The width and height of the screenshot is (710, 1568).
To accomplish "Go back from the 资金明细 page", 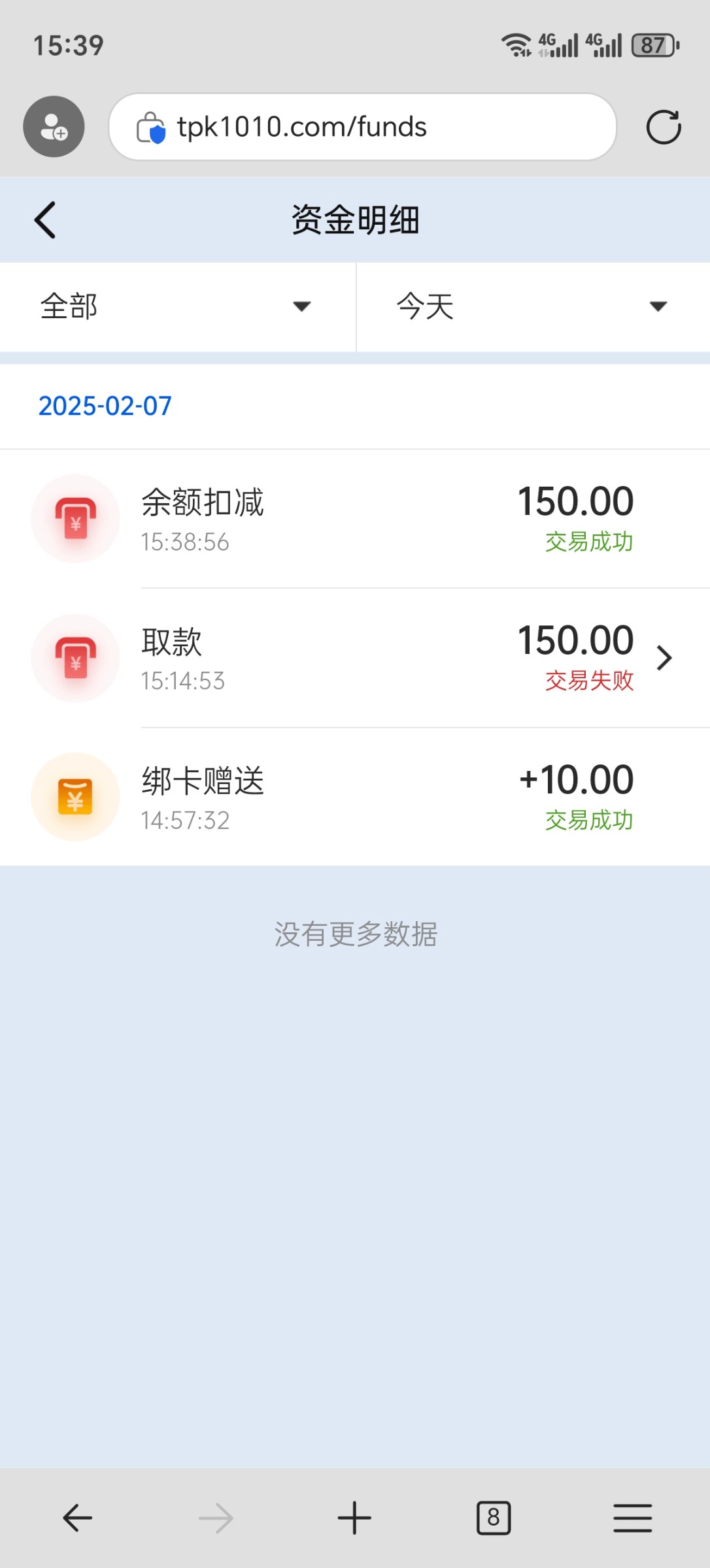I will point(45,220).
